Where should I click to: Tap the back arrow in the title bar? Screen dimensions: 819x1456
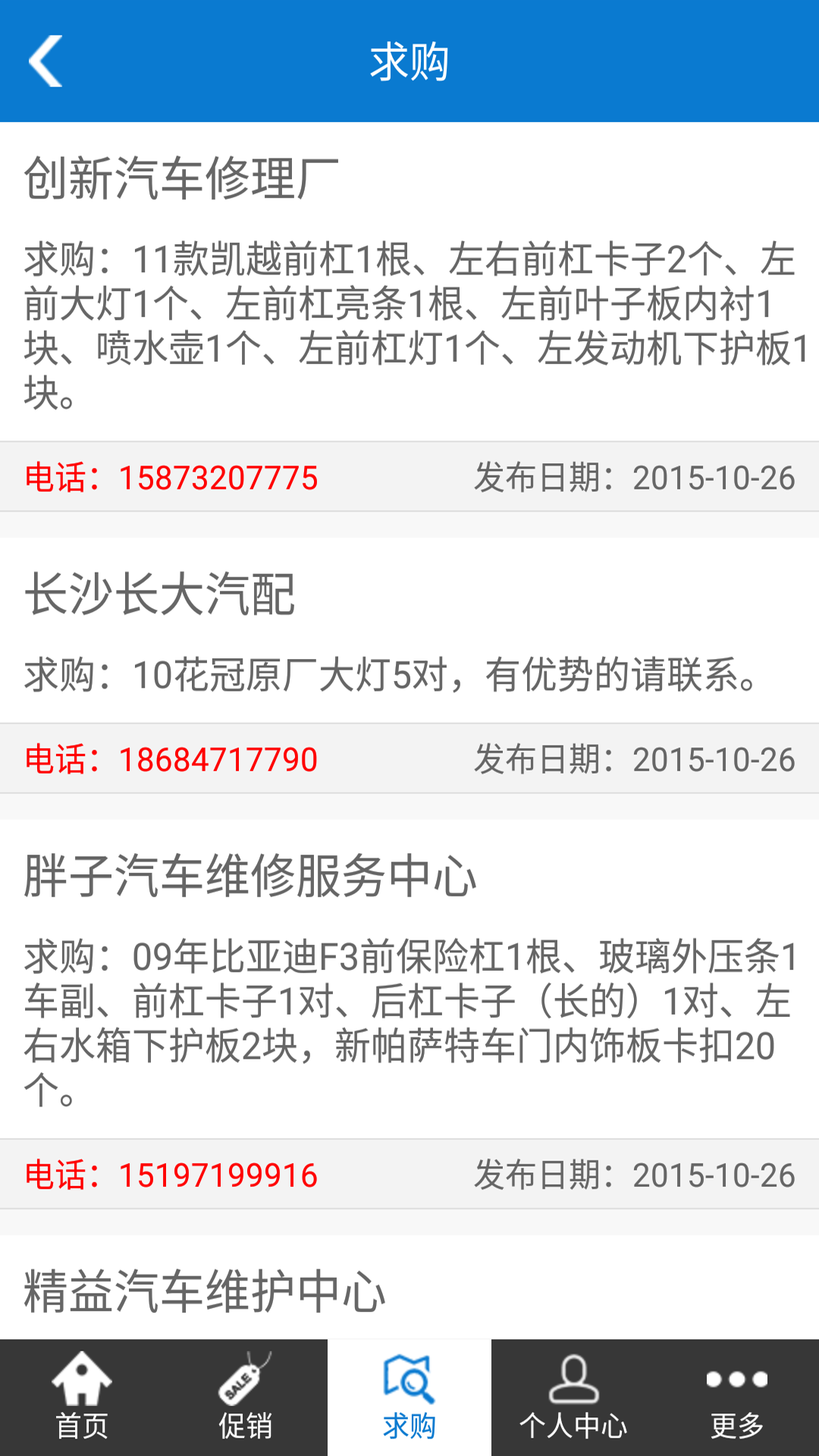click(x=45, y=62)
